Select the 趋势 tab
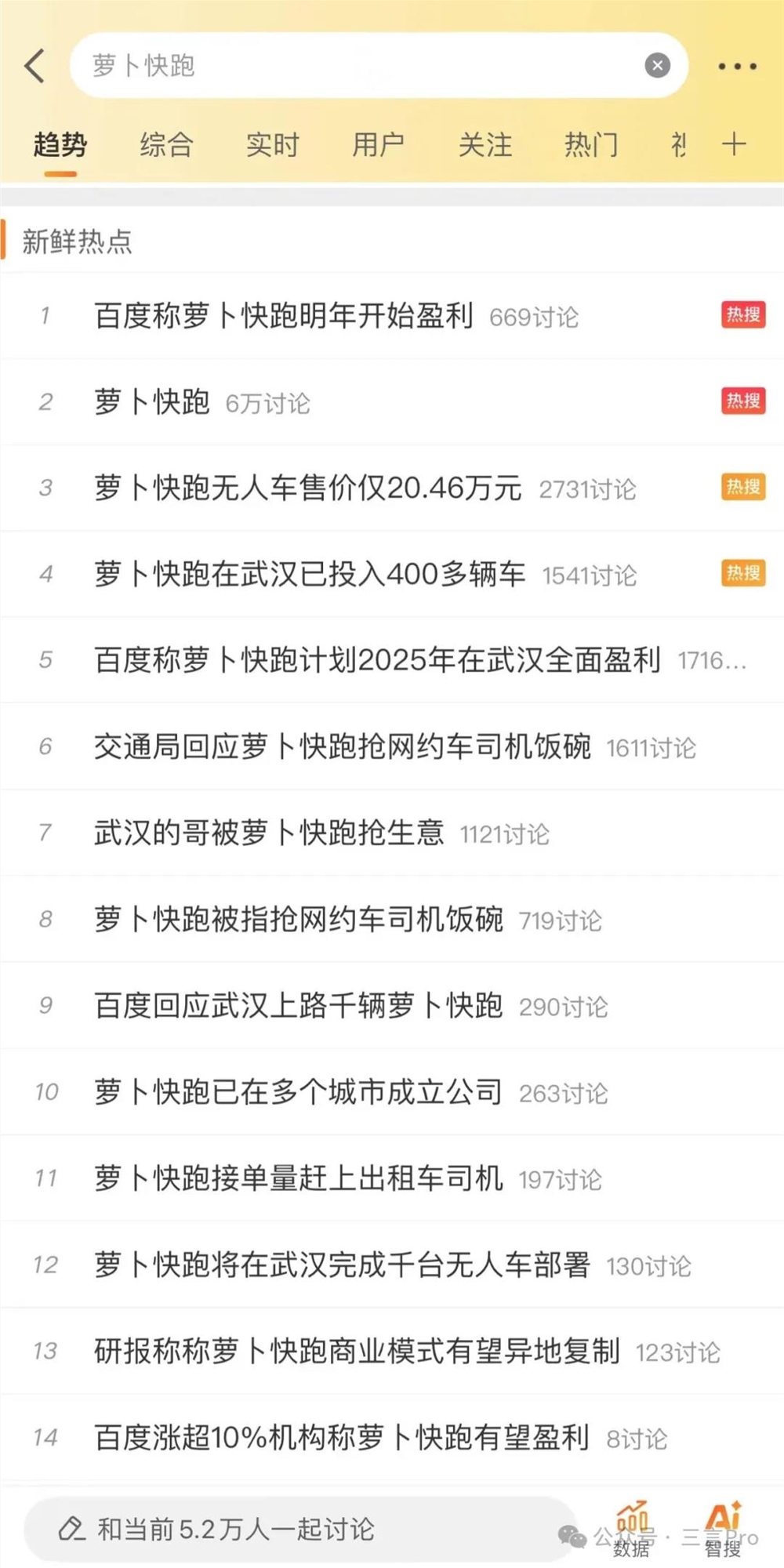Image resolution: width=784 pixels, height=1568 pixels. click(60, 145)
